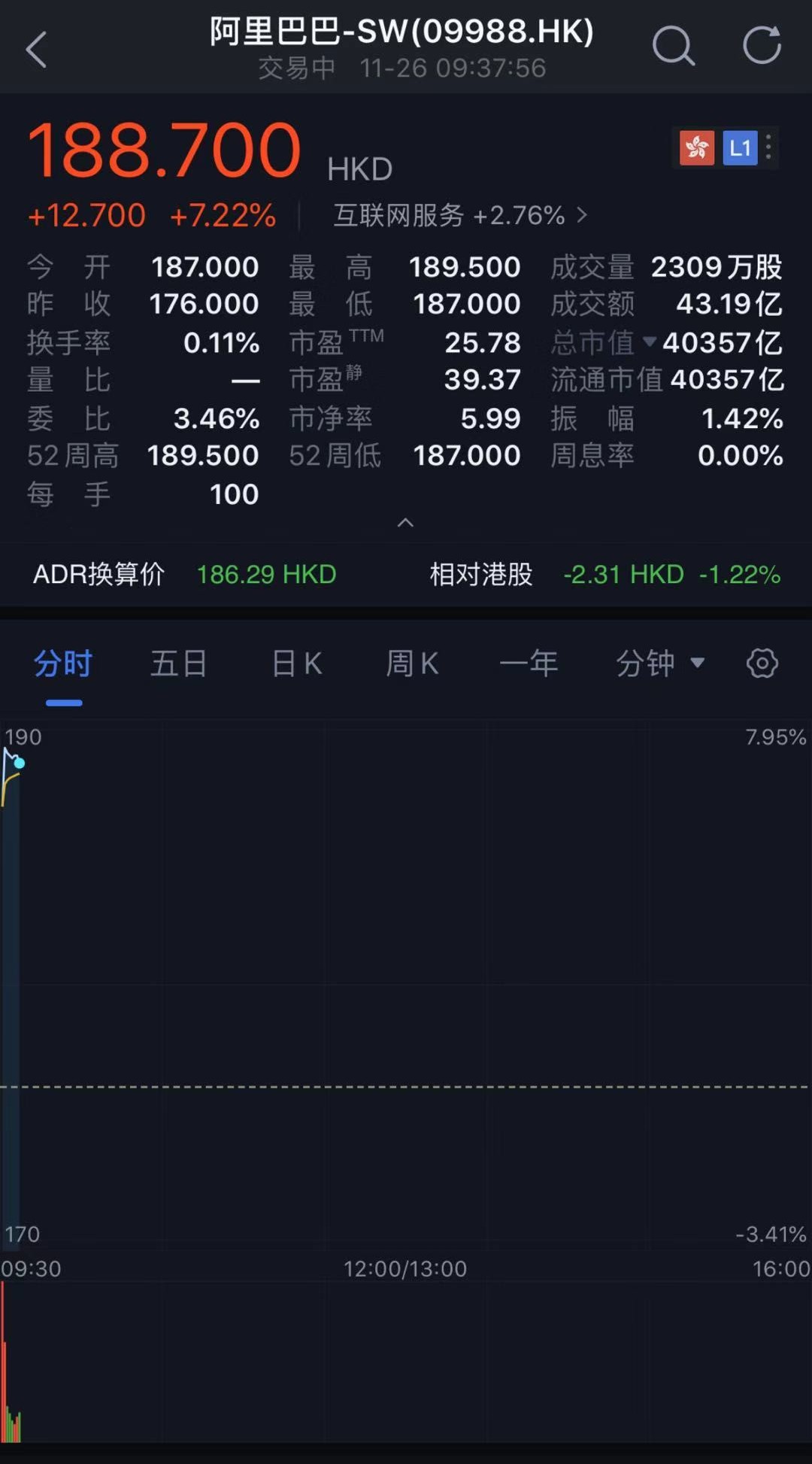Go back using the top-left arrow

[x=36, y=50]
